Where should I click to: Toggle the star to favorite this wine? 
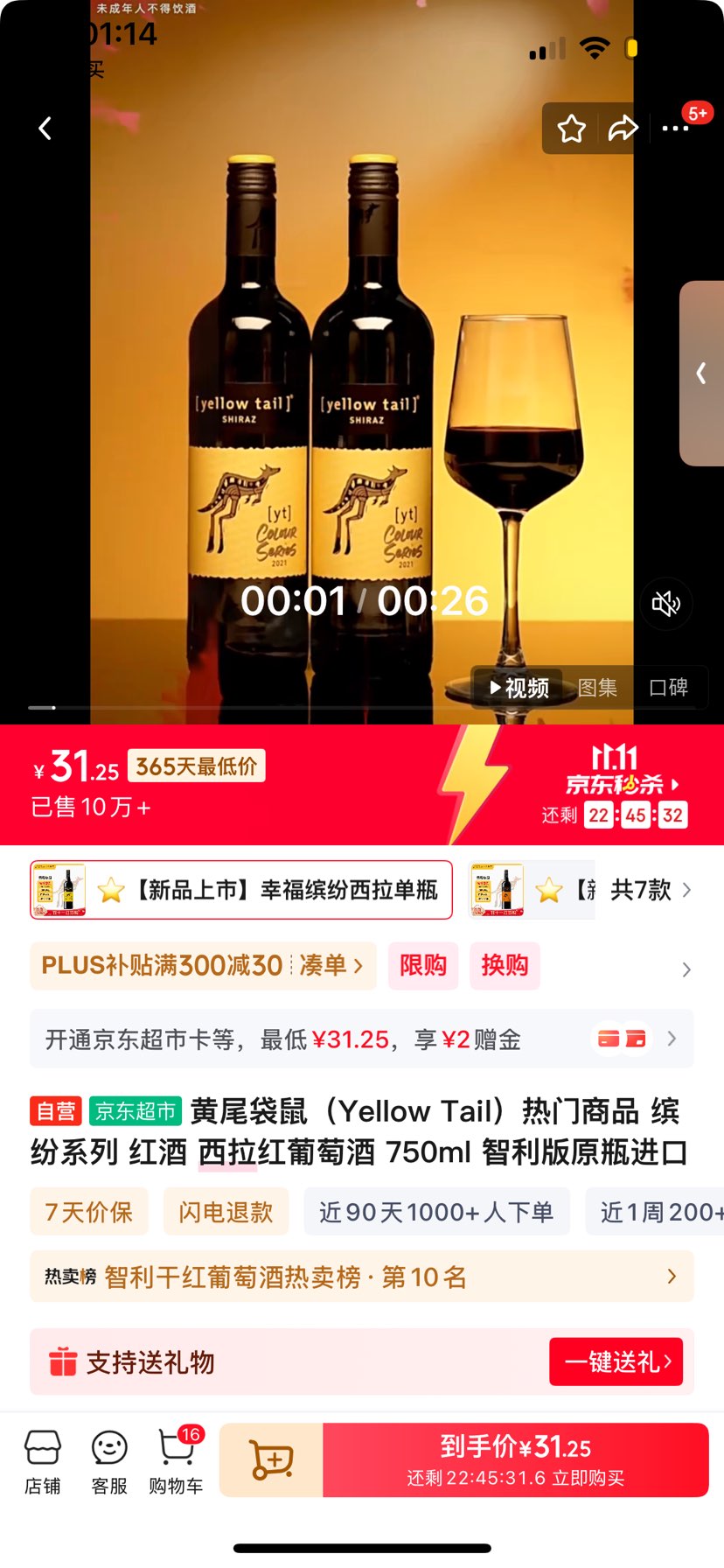[572, 128]
